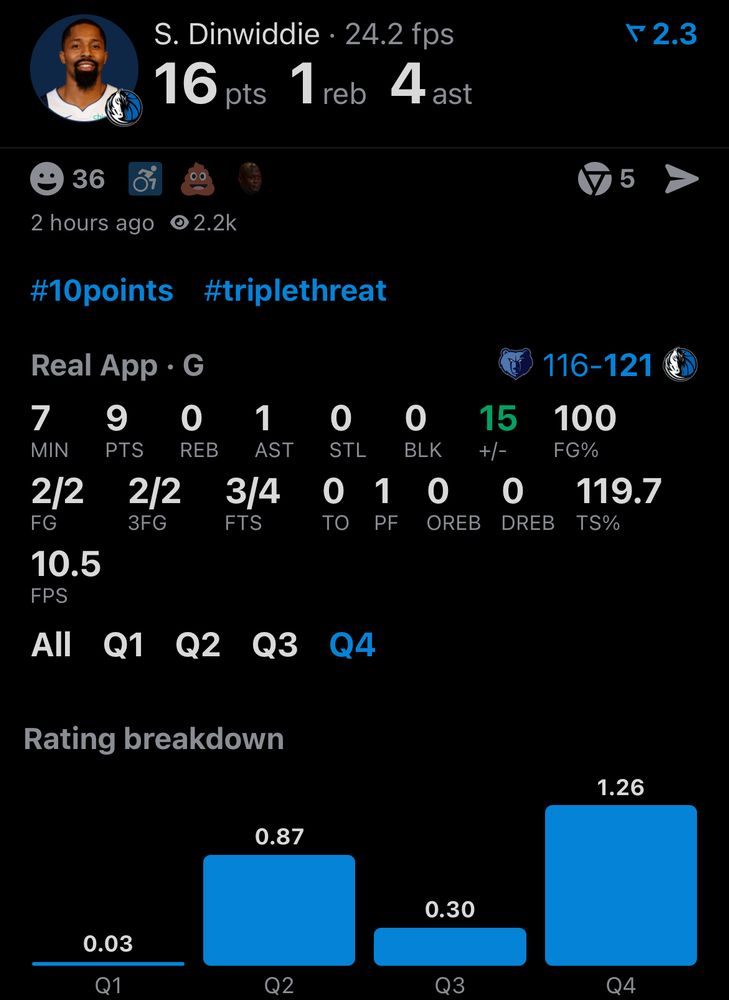Select the Q4 stats tab
The image size is (729, 1000).
click(352, 645)
